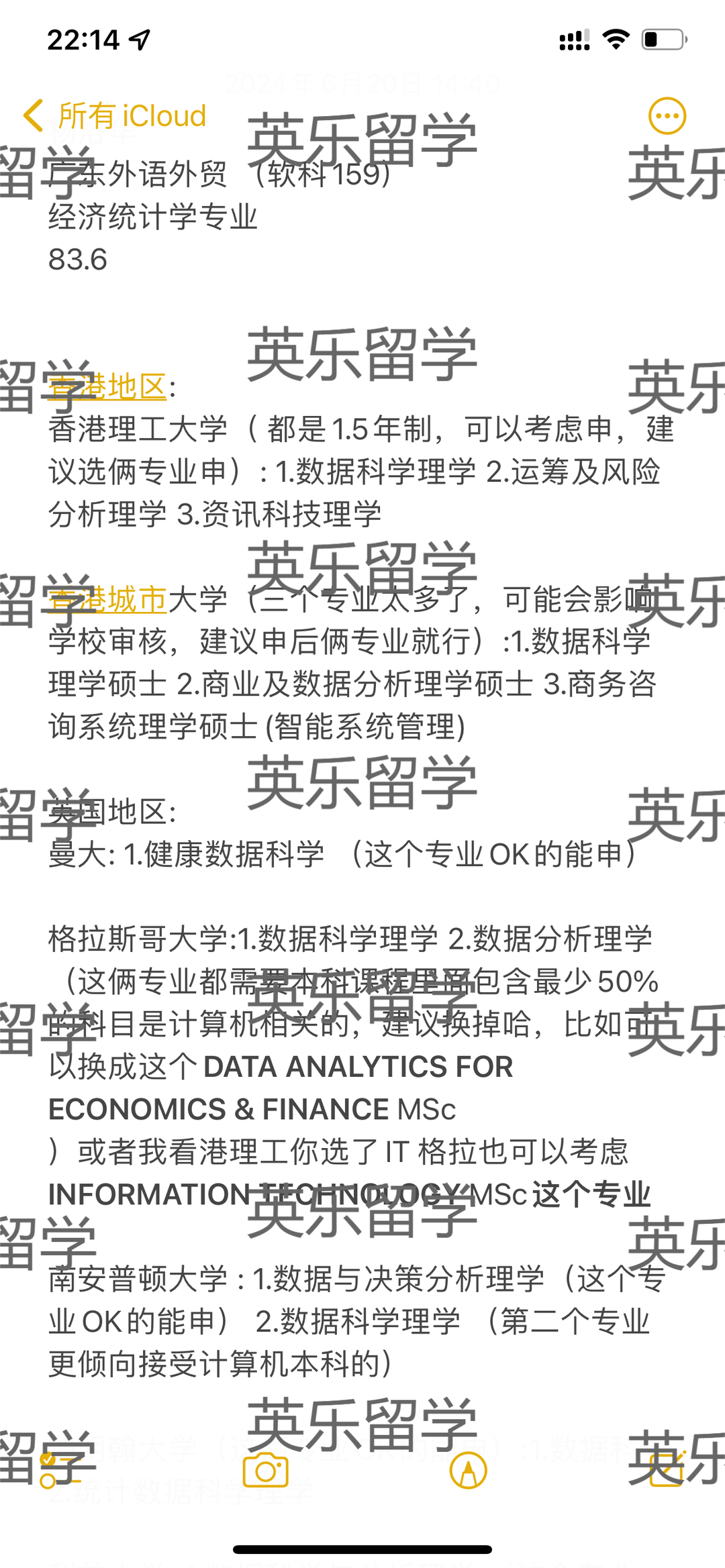The width and height of the screenshot is (725, 1568).
Task: Open the underlined 香港地区 link
Action: (107, 387)
